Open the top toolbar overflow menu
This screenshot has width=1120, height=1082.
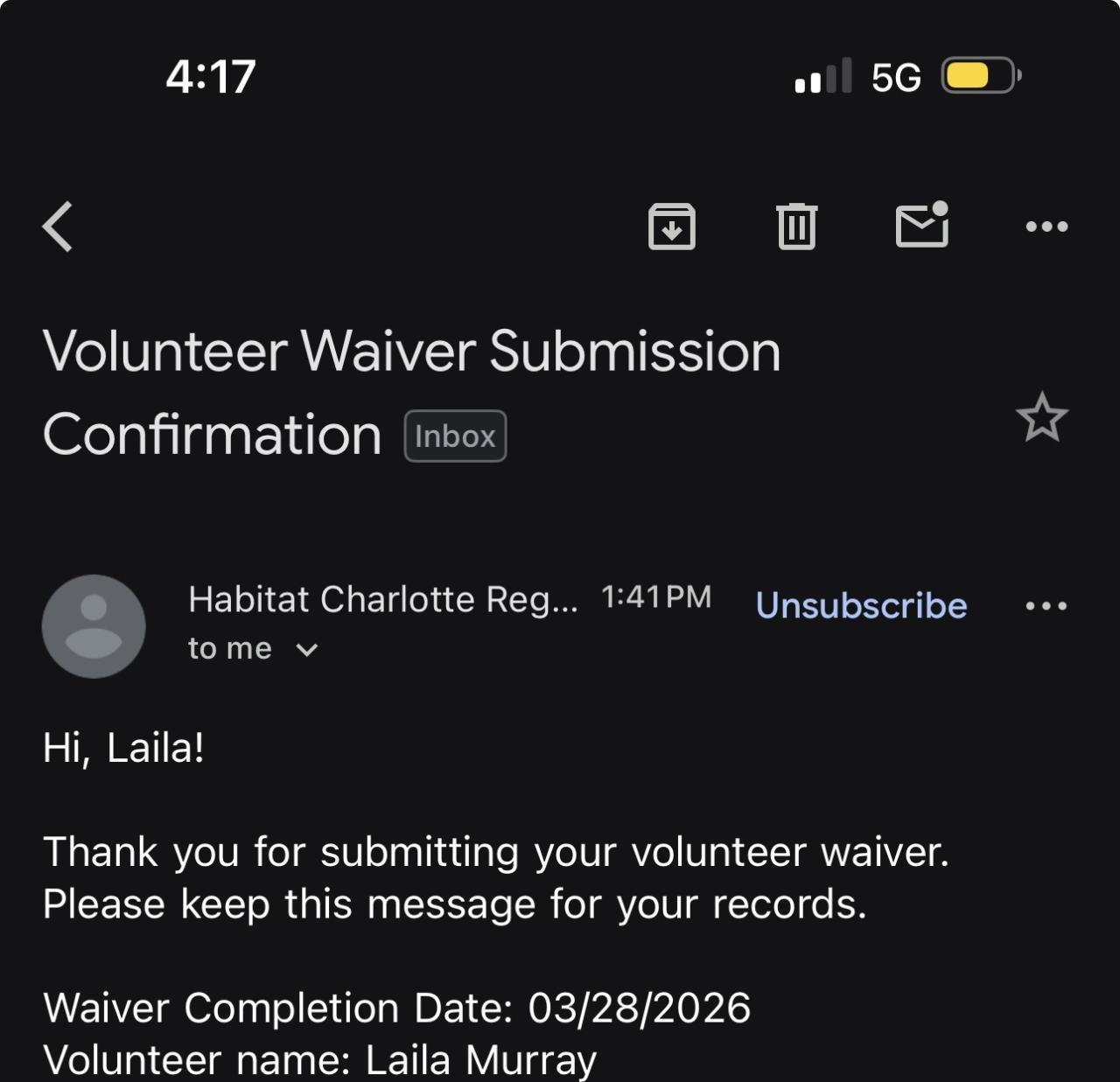coord(1046,227)
